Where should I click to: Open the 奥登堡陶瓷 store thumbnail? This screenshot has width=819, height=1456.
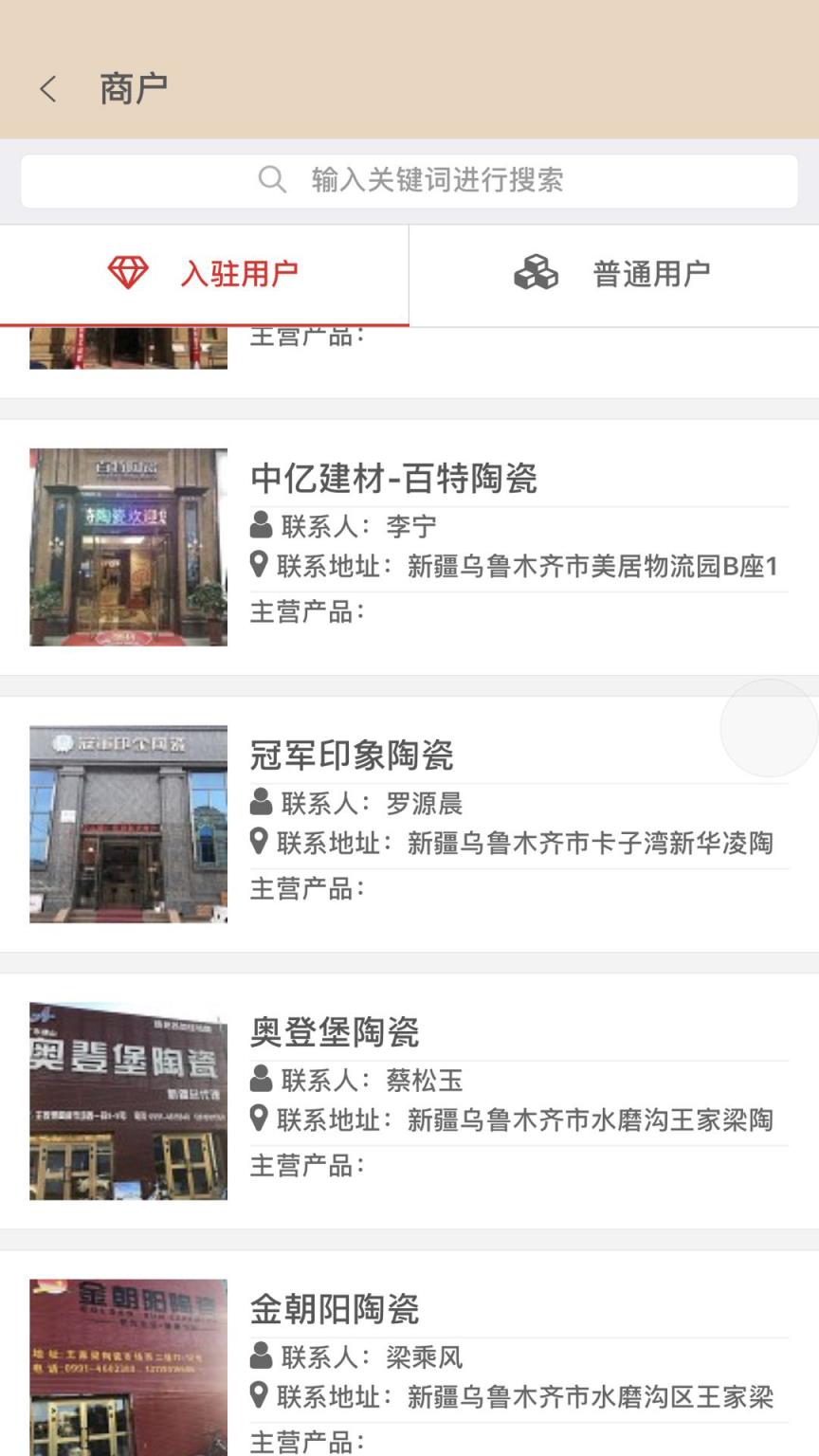coord(128,1100)
